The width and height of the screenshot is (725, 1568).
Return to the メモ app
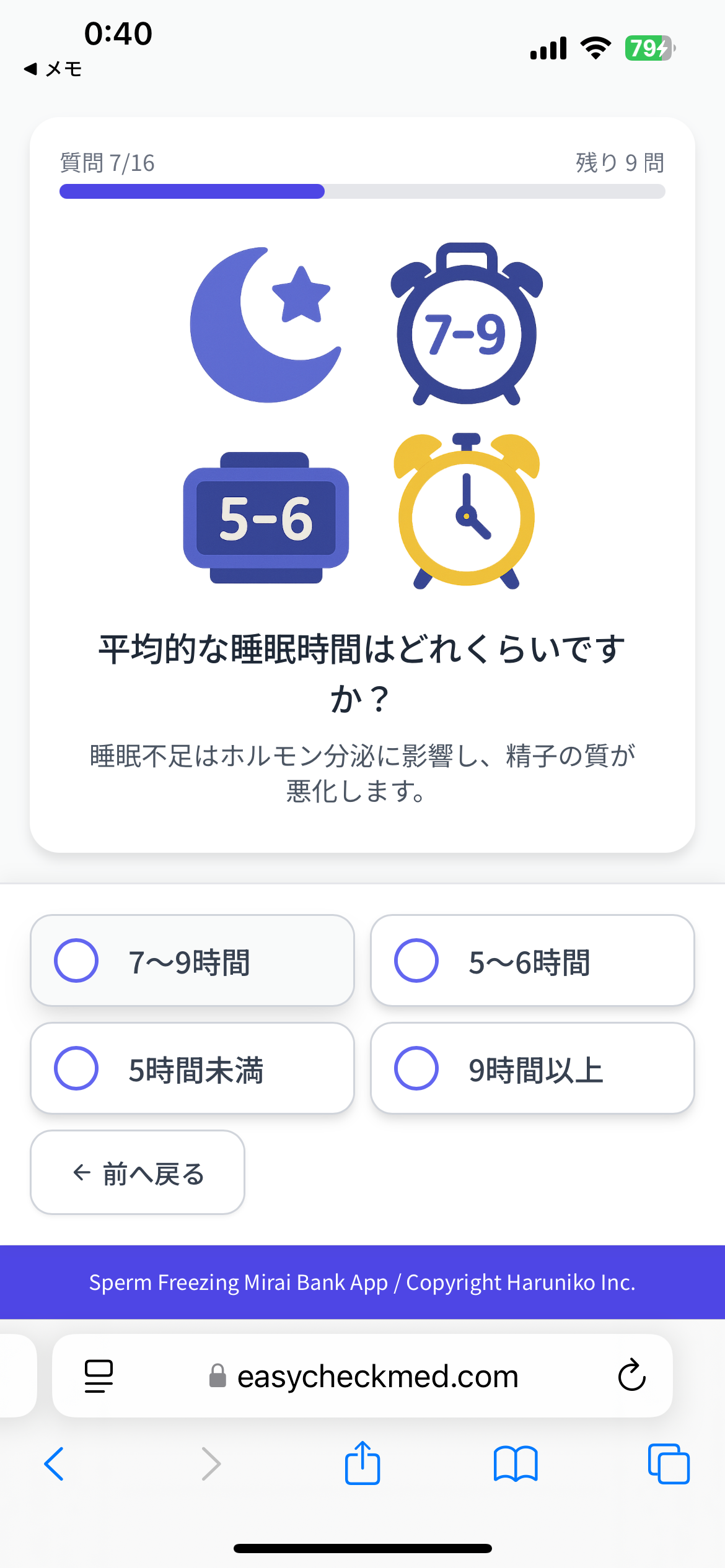click(x=53, y=69)
